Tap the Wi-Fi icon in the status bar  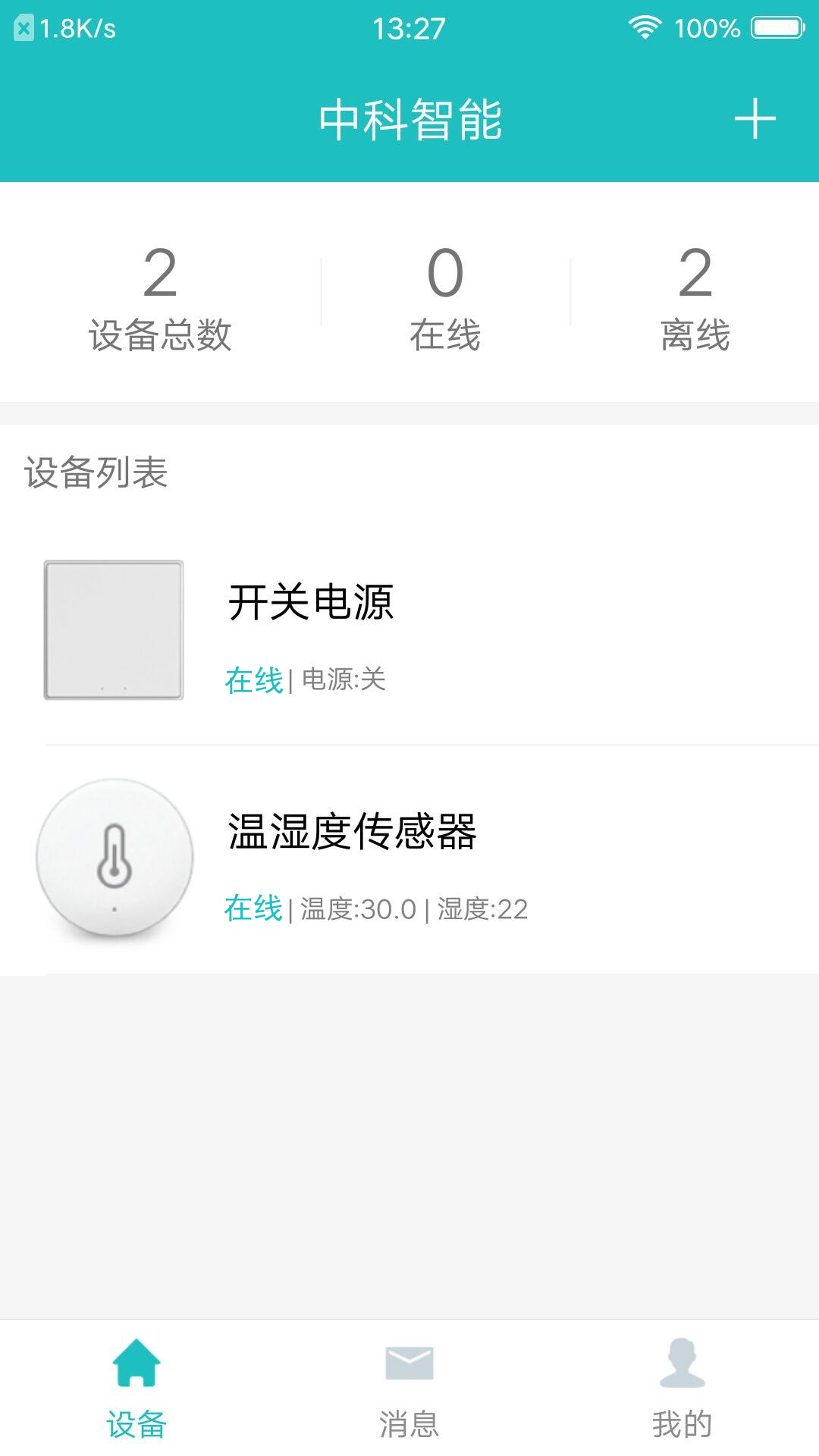pos(645,25)
